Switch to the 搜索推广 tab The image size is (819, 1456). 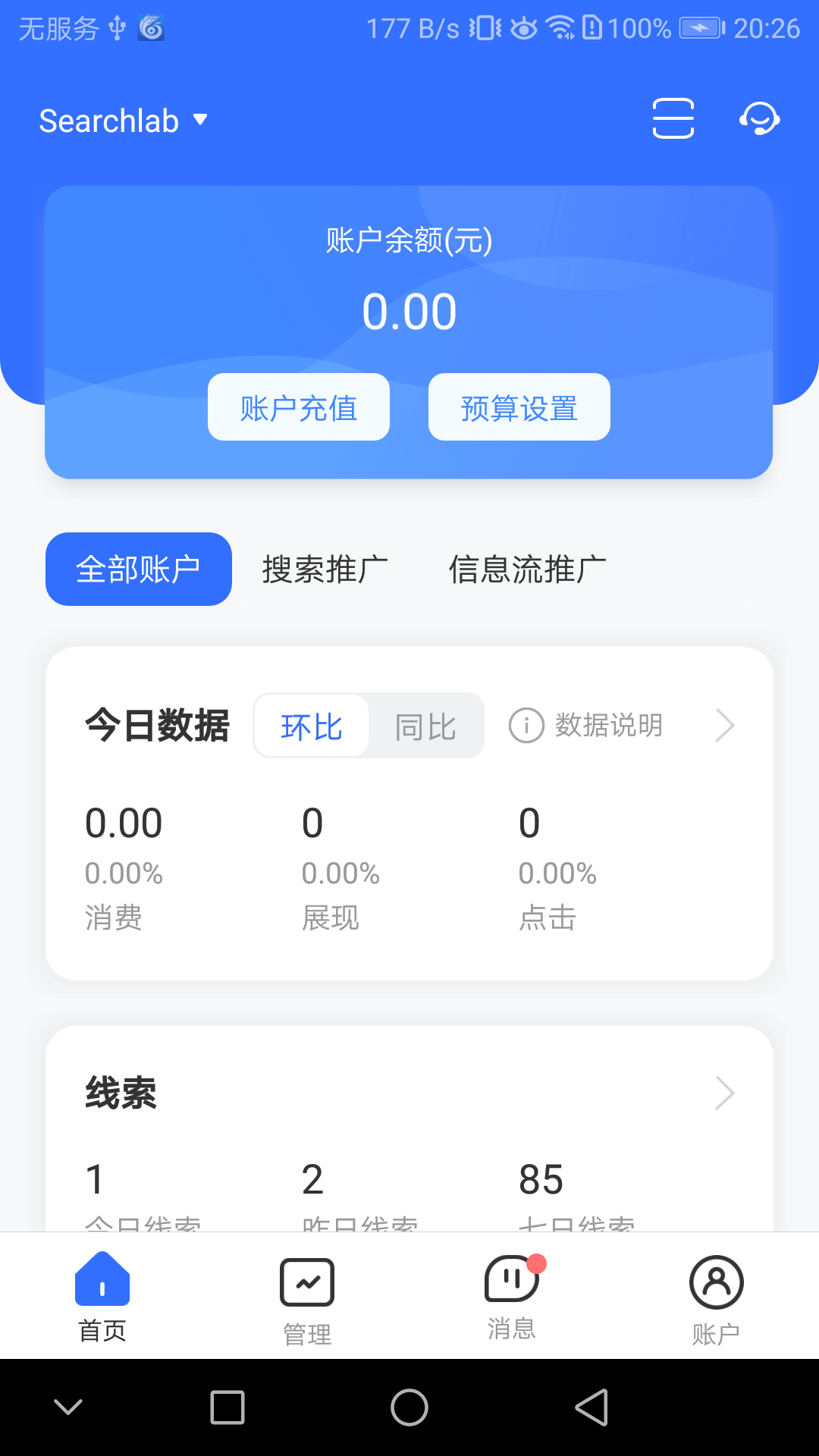point(325,569)
